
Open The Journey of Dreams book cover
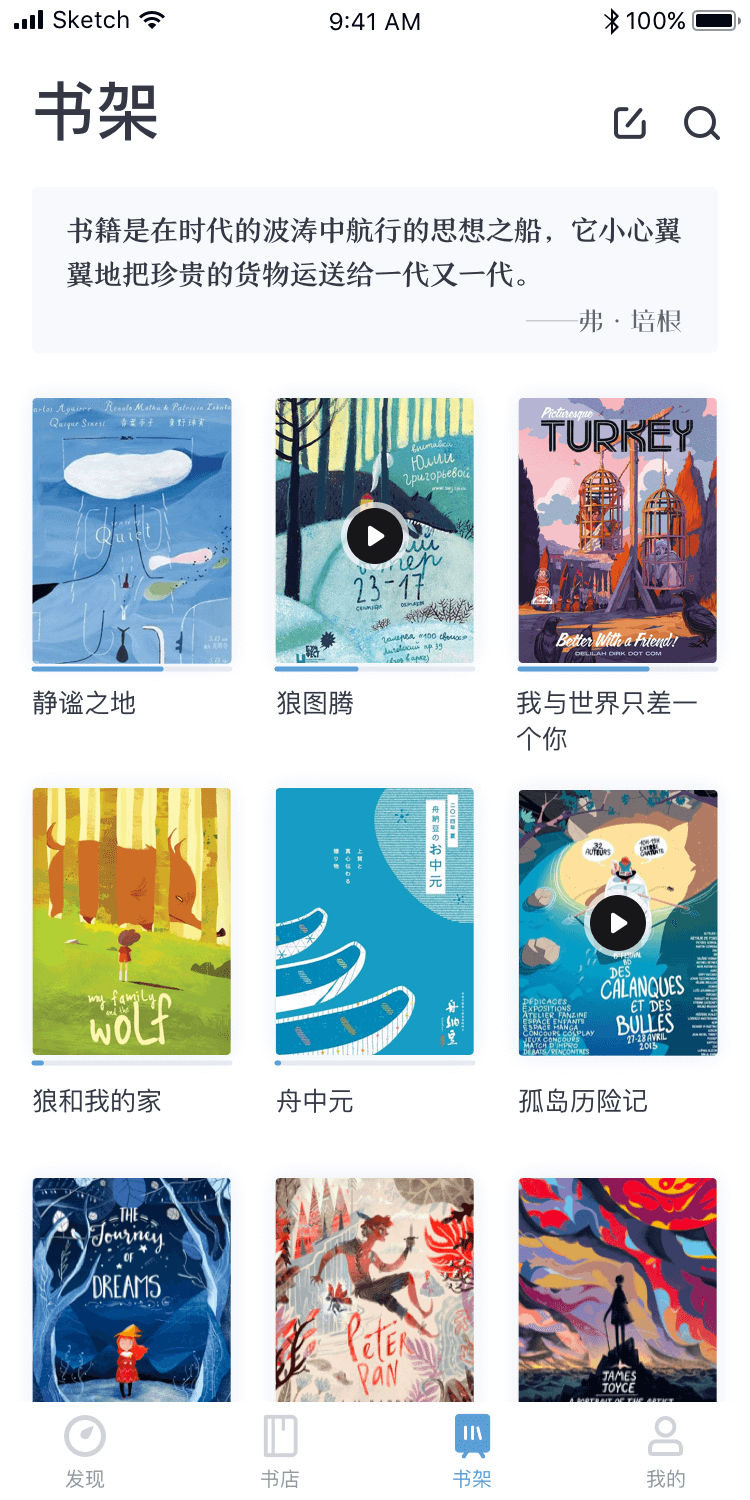point(132,1290)
